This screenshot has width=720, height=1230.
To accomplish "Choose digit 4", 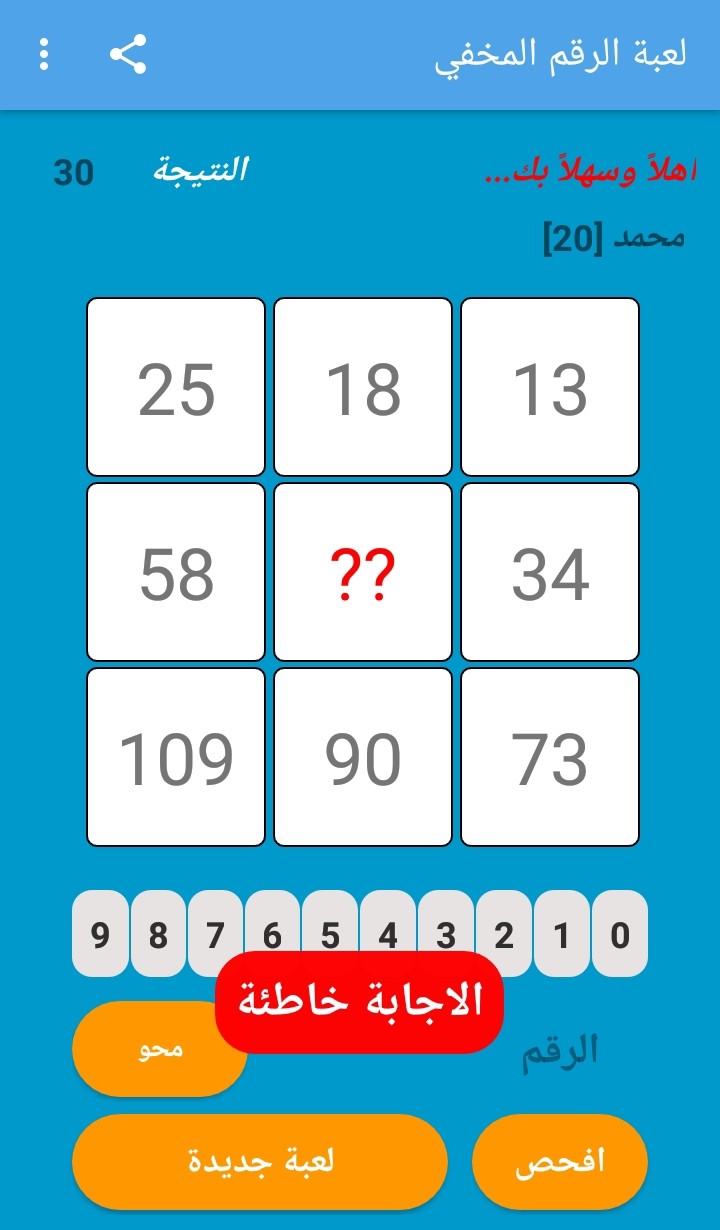I will coord(388,925).
